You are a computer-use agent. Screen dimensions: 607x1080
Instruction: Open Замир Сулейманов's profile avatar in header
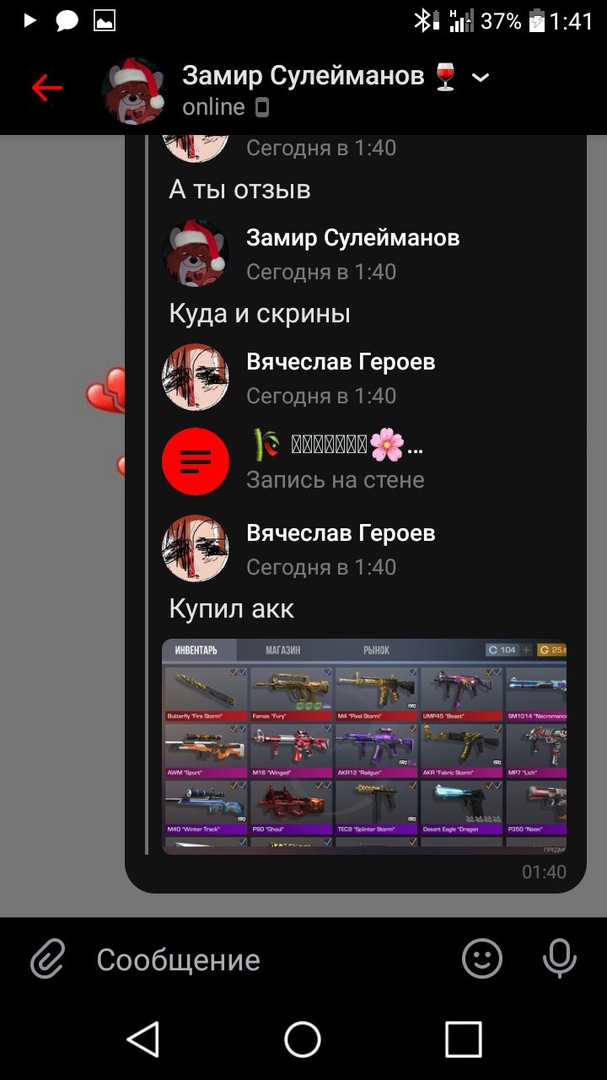click(x=135, y=90)
